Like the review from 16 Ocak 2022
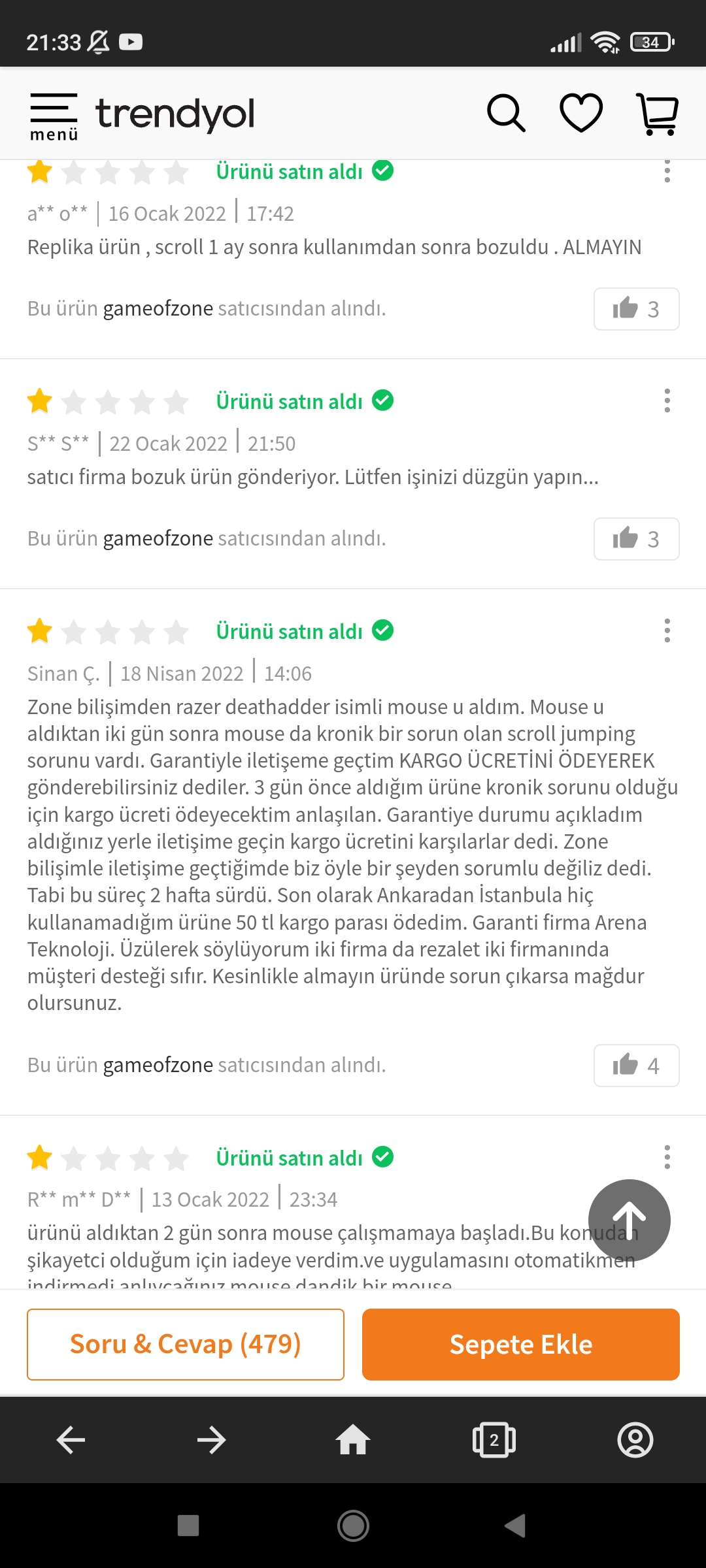Screen dimensions: 706x1568 [636, 309]
